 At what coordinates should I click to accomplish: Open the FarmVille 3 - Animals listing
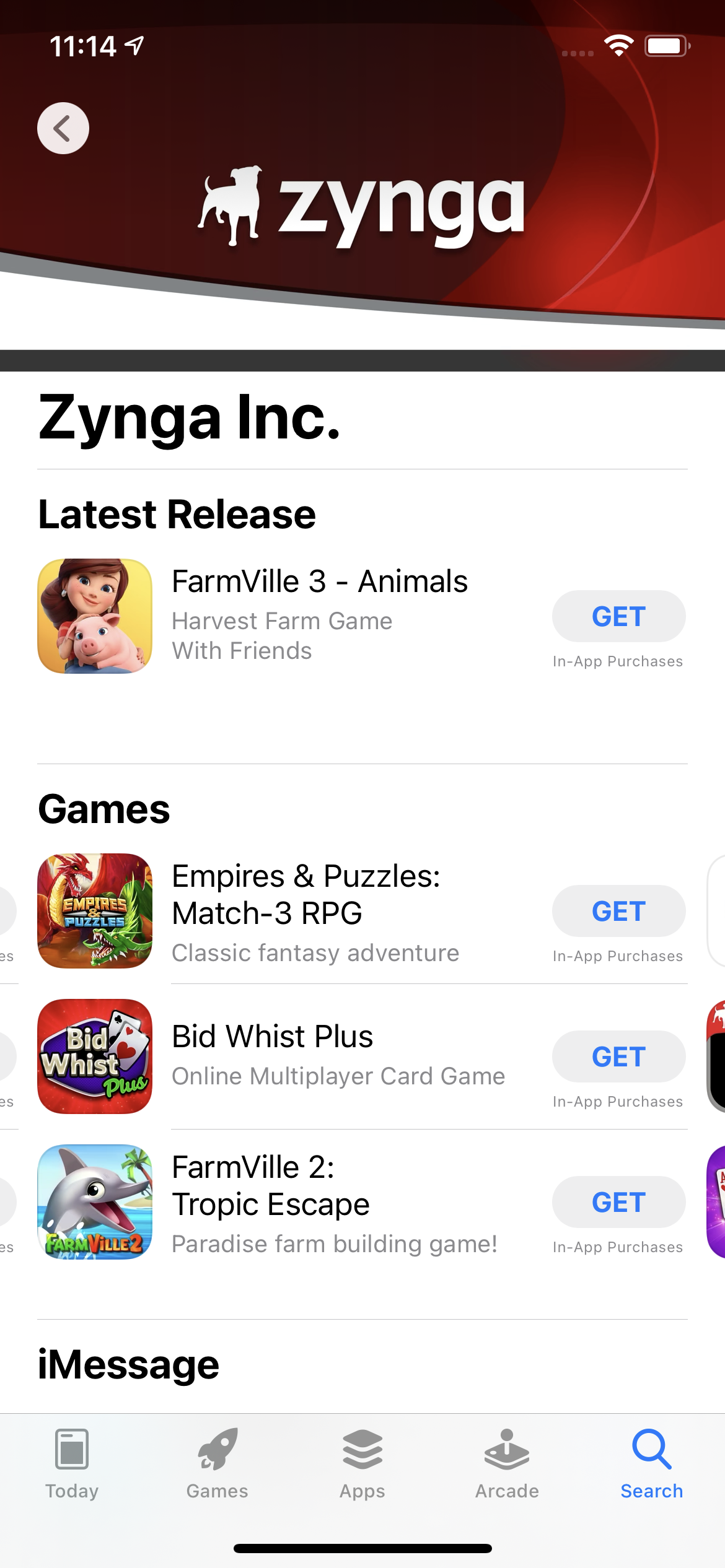click(319, 614)
